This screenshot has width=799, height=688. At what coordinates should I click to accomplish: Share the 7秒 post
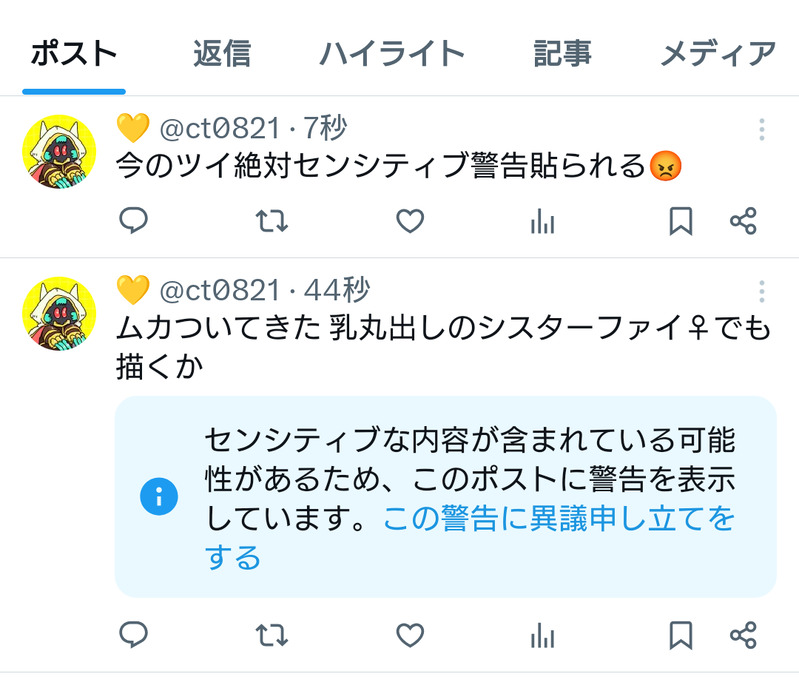tap(743, 221)
